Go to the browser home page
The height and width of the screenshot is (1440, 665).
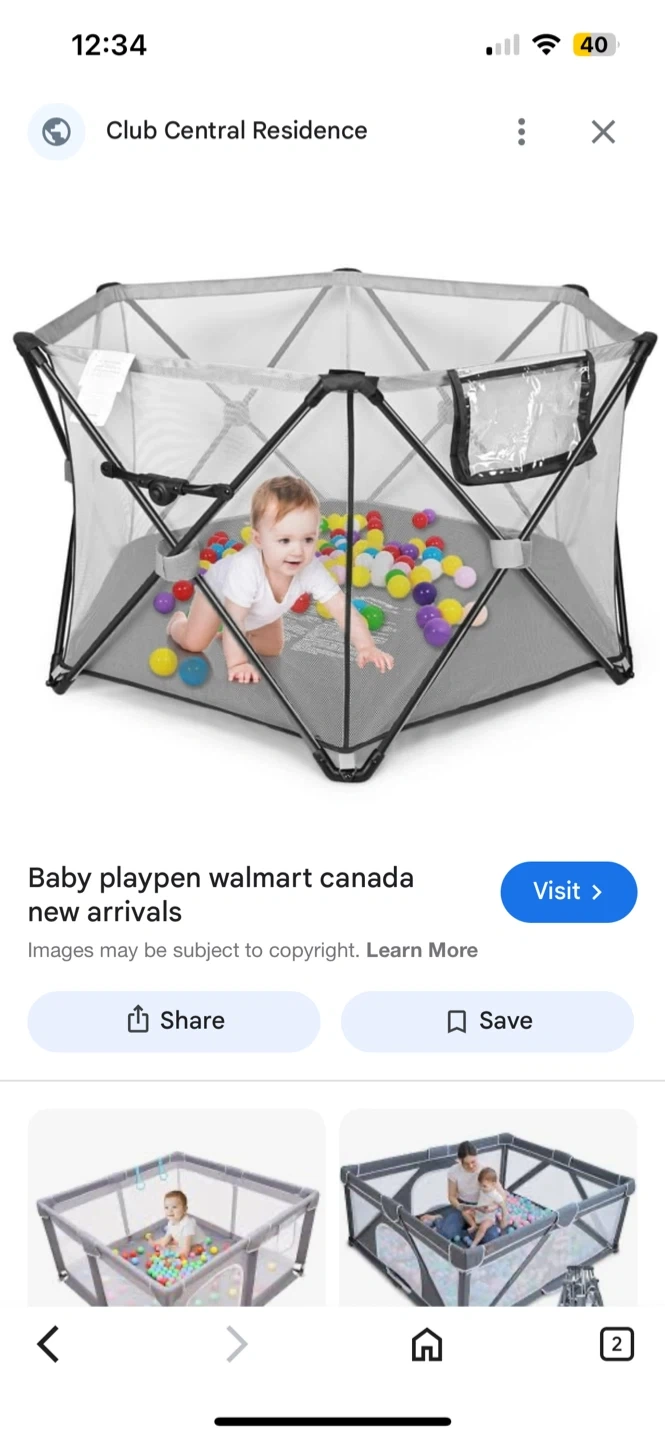click(x=427, y=1344)
